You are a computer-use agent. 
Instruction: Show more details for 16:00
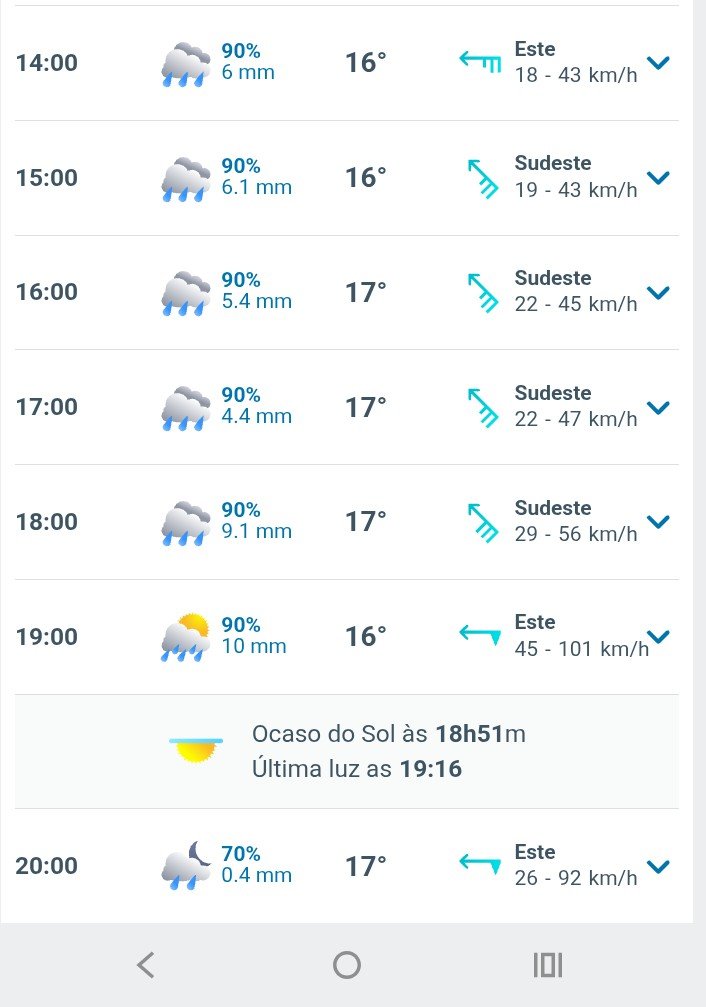(658, 293)
